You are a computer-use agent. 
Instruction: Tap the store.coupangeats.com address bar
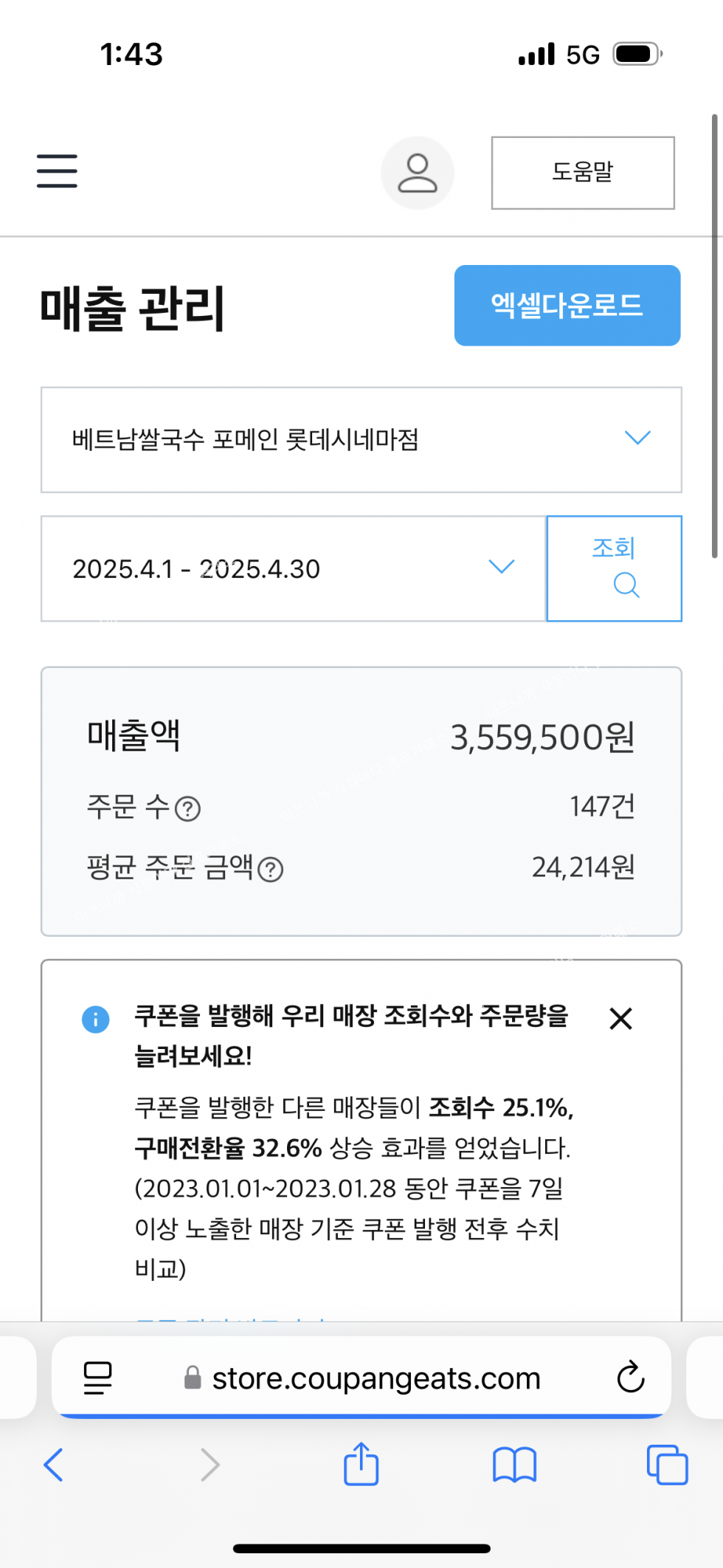[361, 1378]
